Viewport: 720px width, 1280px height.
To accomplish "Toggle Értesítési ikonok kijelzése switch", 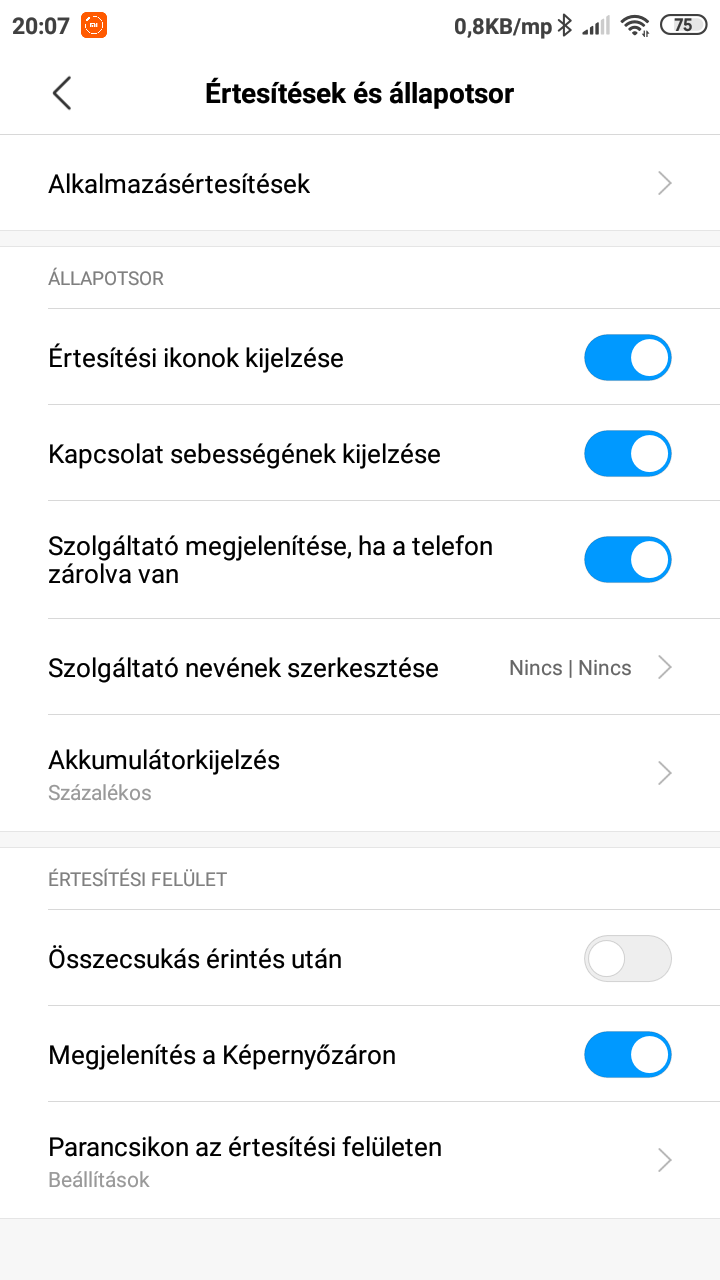I will point(628,358).
